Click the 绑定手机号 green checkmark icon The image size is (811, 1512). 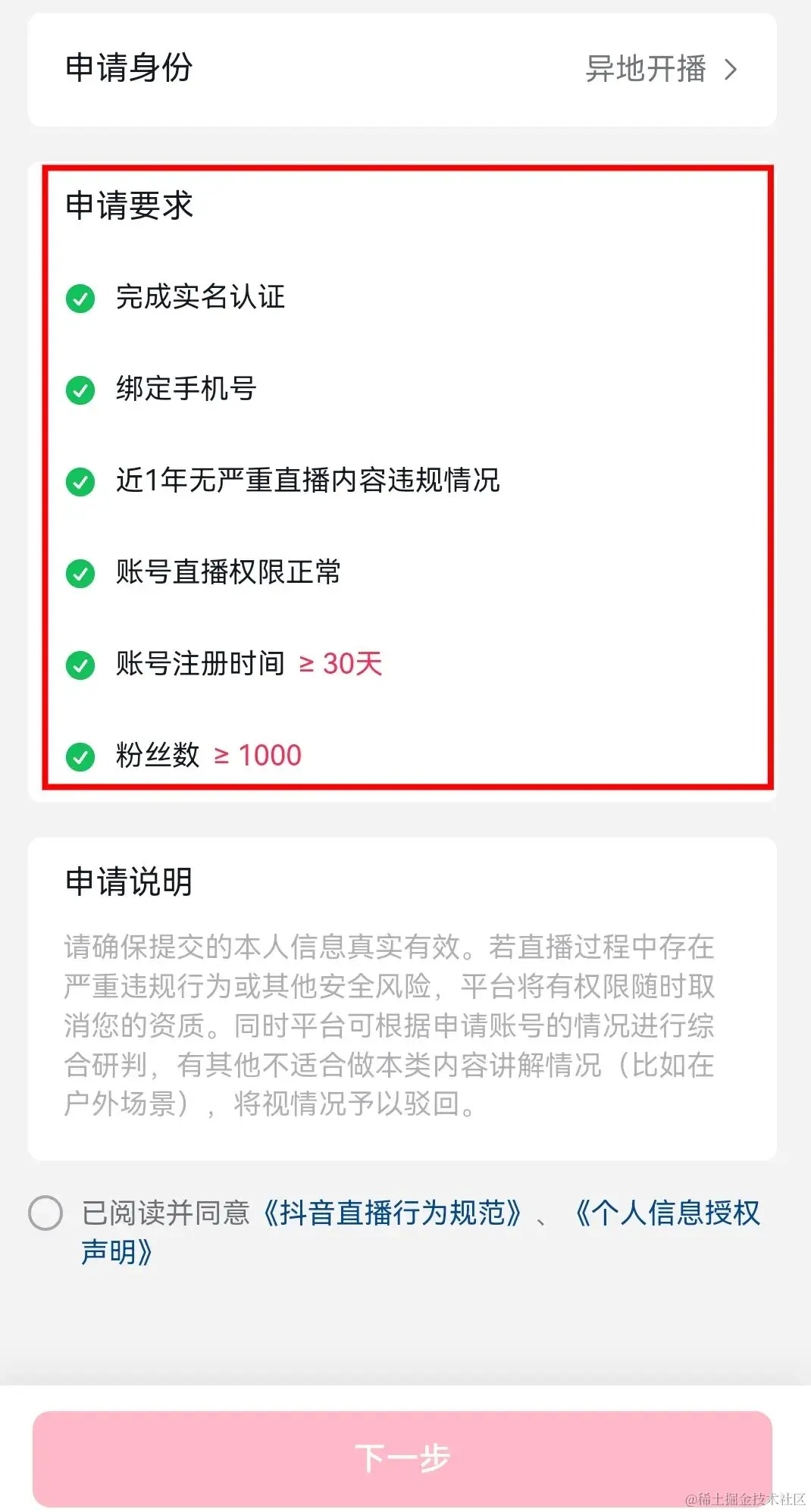(x=80, y=390)
